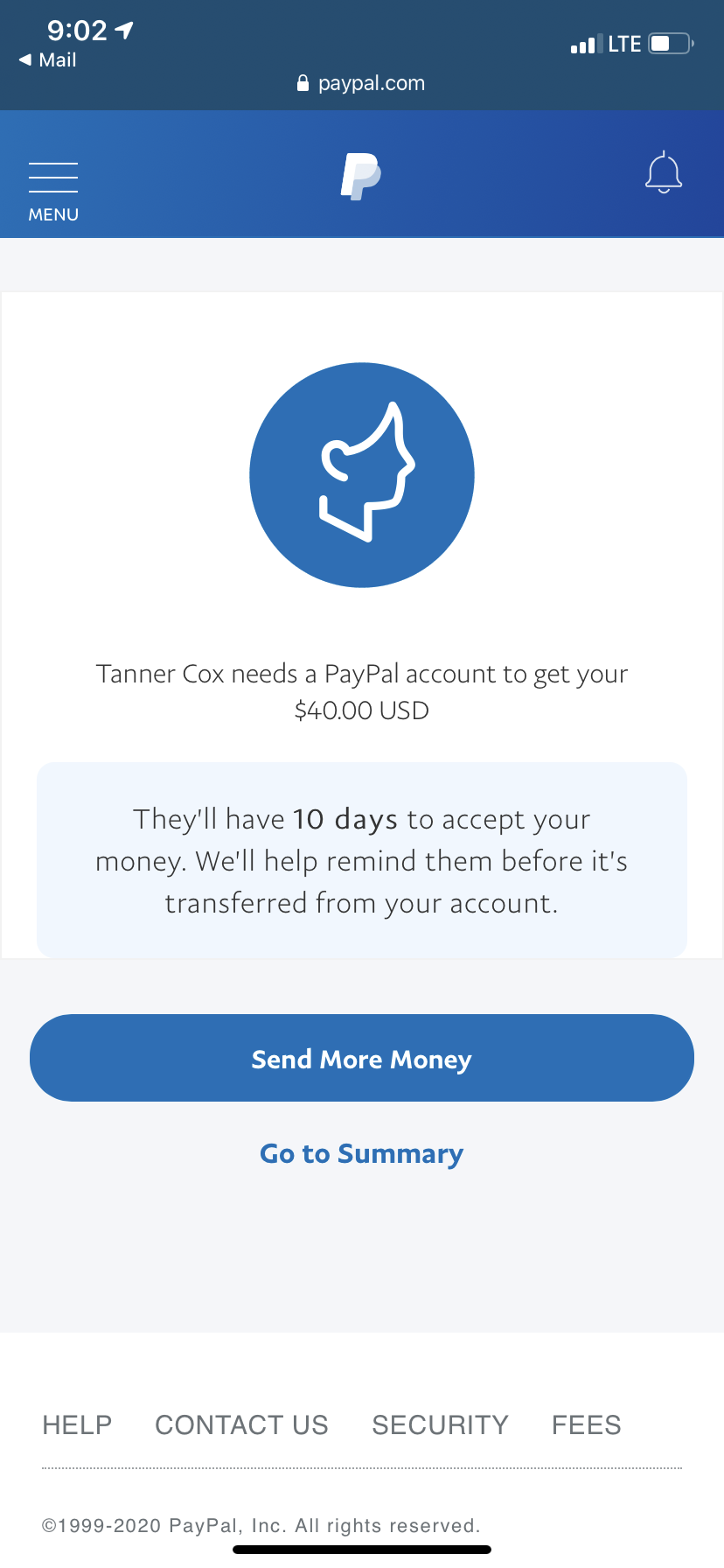Screen dimensions: 724x1568
Task: Tap Send More Money button
Action: click(362, 1059)
